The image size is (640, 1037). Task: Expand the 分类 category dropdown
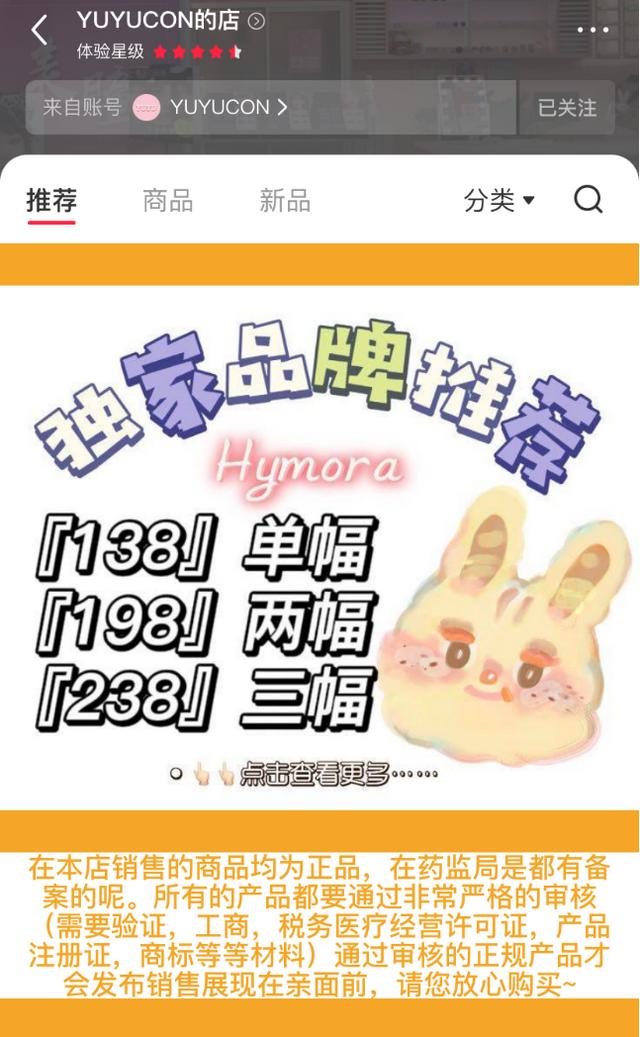499,200
